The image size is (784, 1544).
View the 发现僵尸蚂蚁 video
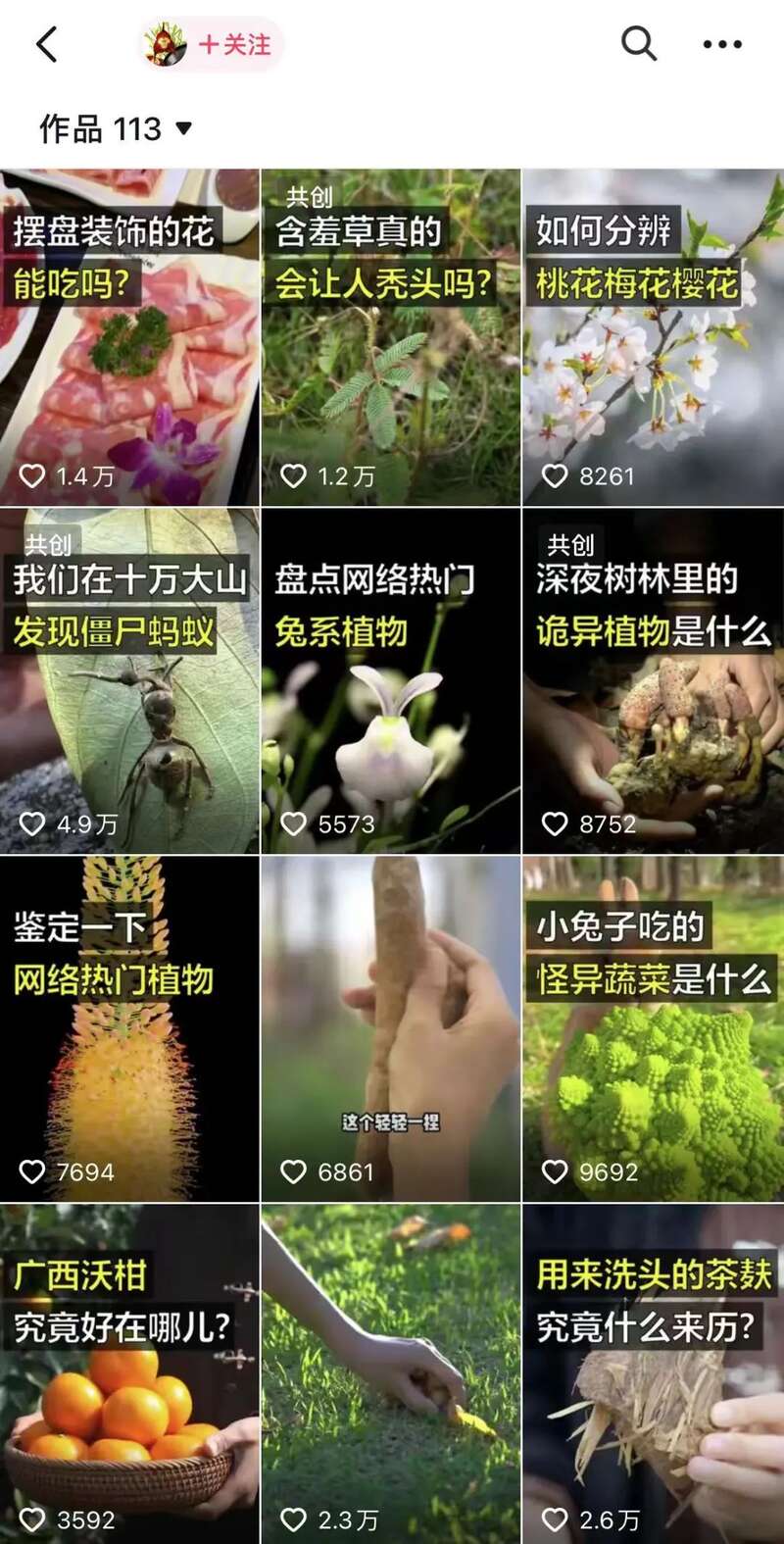(129, 681)
